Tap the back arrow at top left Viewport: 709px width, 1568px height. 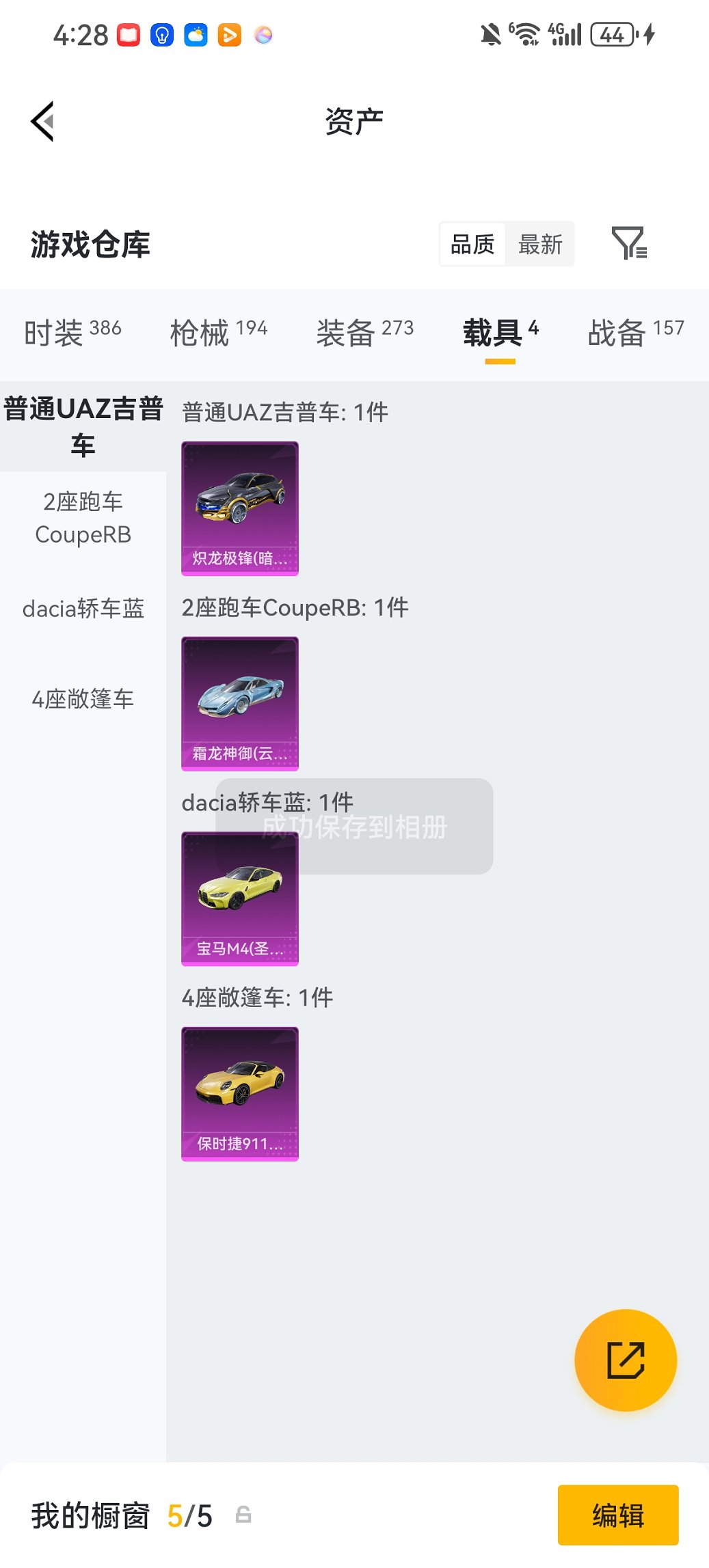(x=42, y=122)
